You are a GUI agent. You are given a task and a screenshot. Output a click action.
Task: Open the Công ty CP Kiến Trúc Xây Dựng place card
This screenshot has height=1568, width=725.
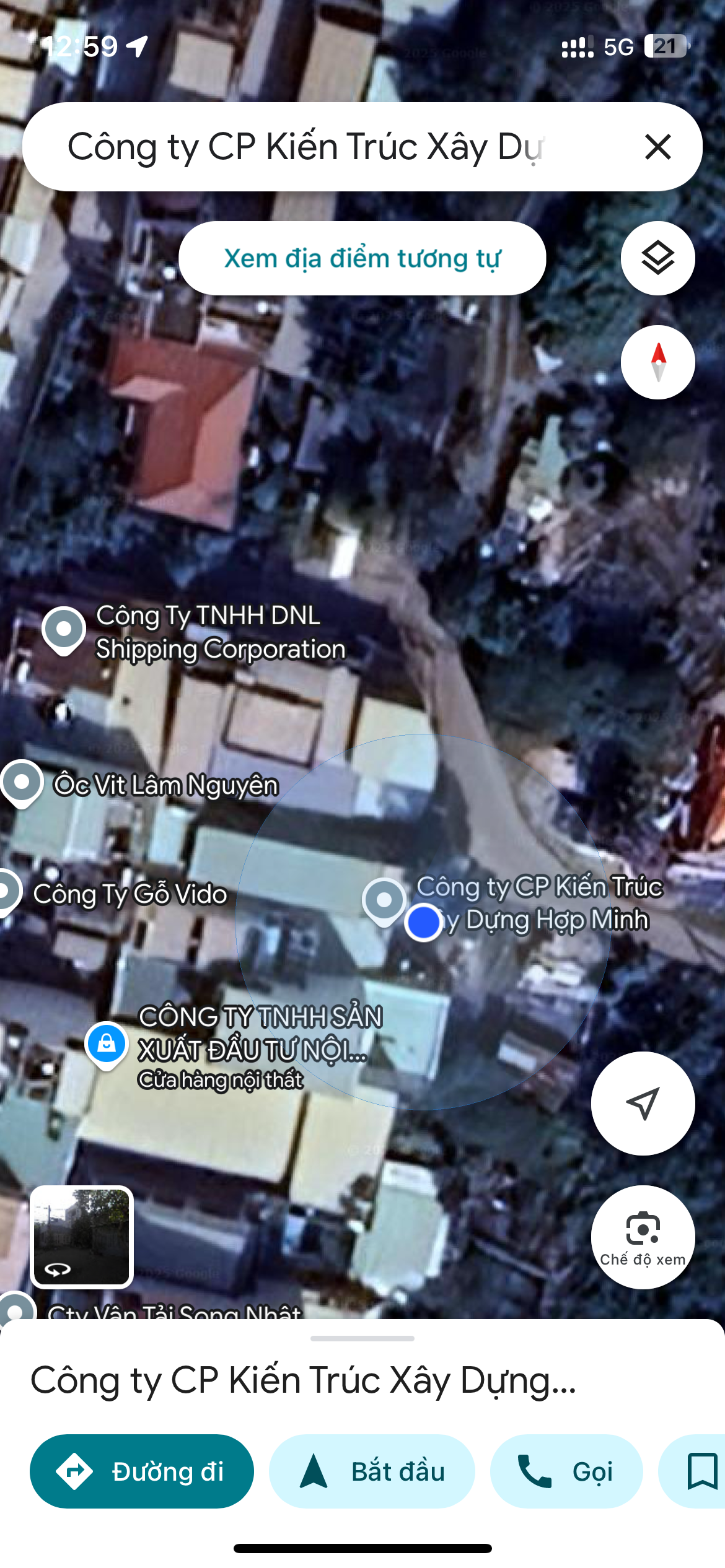point(304,1380)
